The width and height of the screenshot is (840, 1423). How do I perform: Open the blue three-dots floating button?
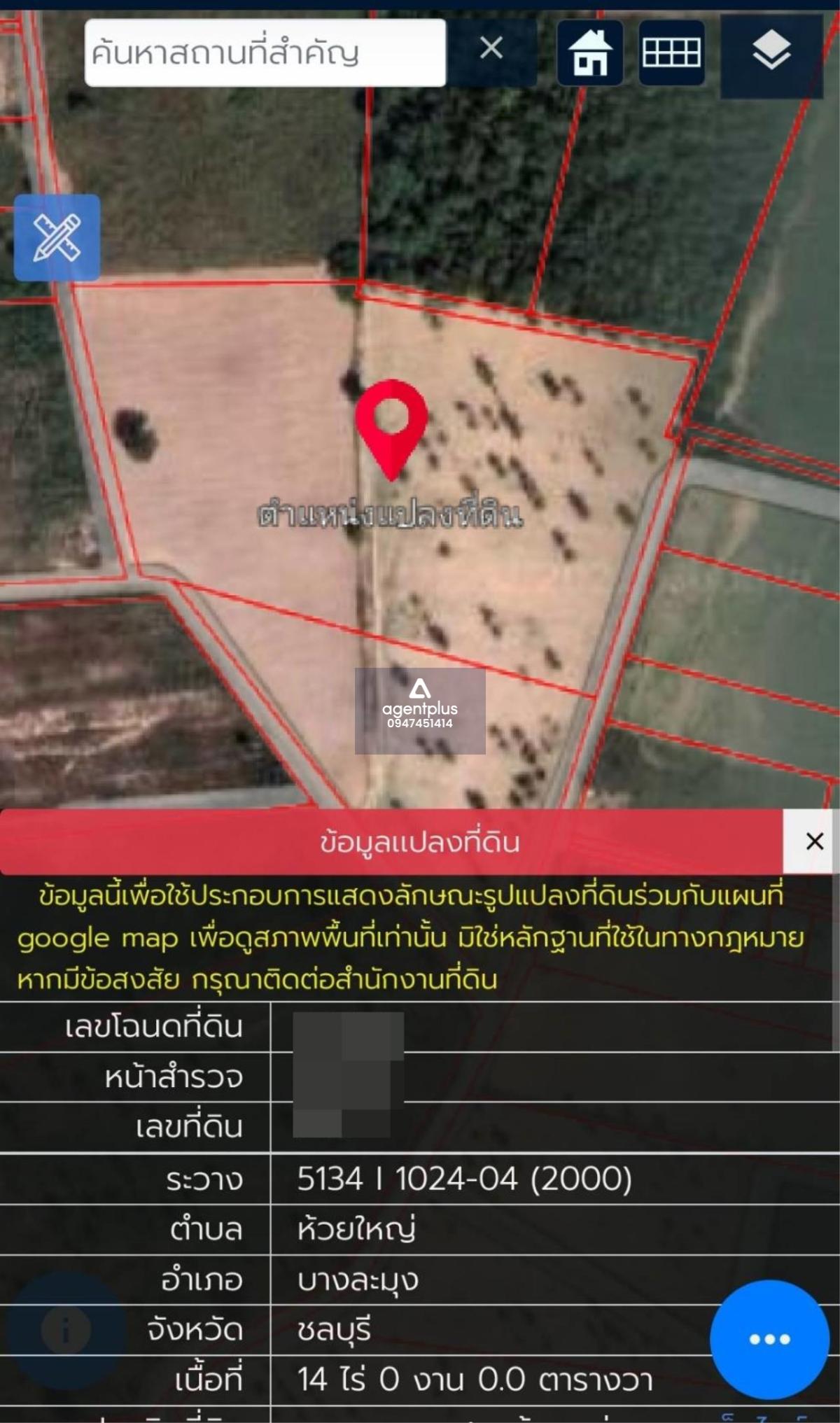pyautogui.click(x=769, y=1339)
